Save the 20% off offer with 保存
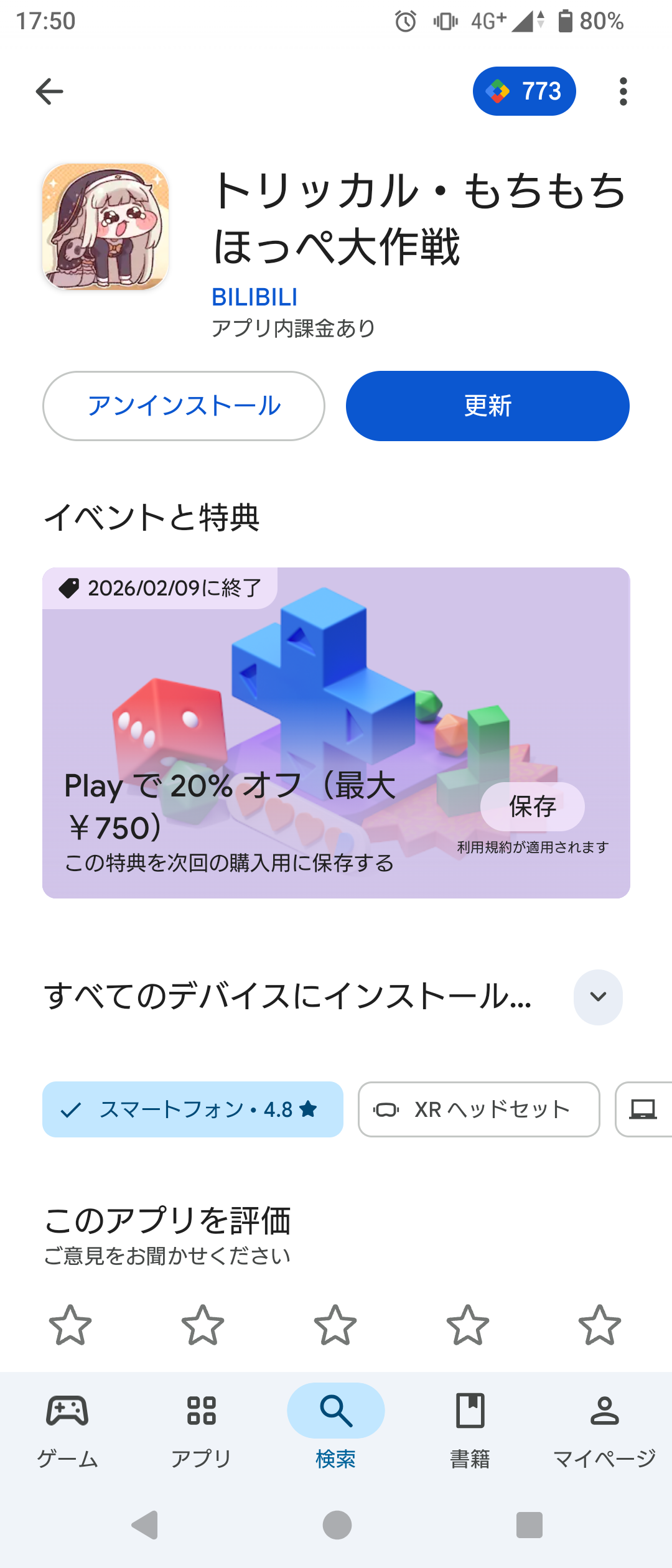Screen dimensions: 672x1568 click(x=532, y=806)
